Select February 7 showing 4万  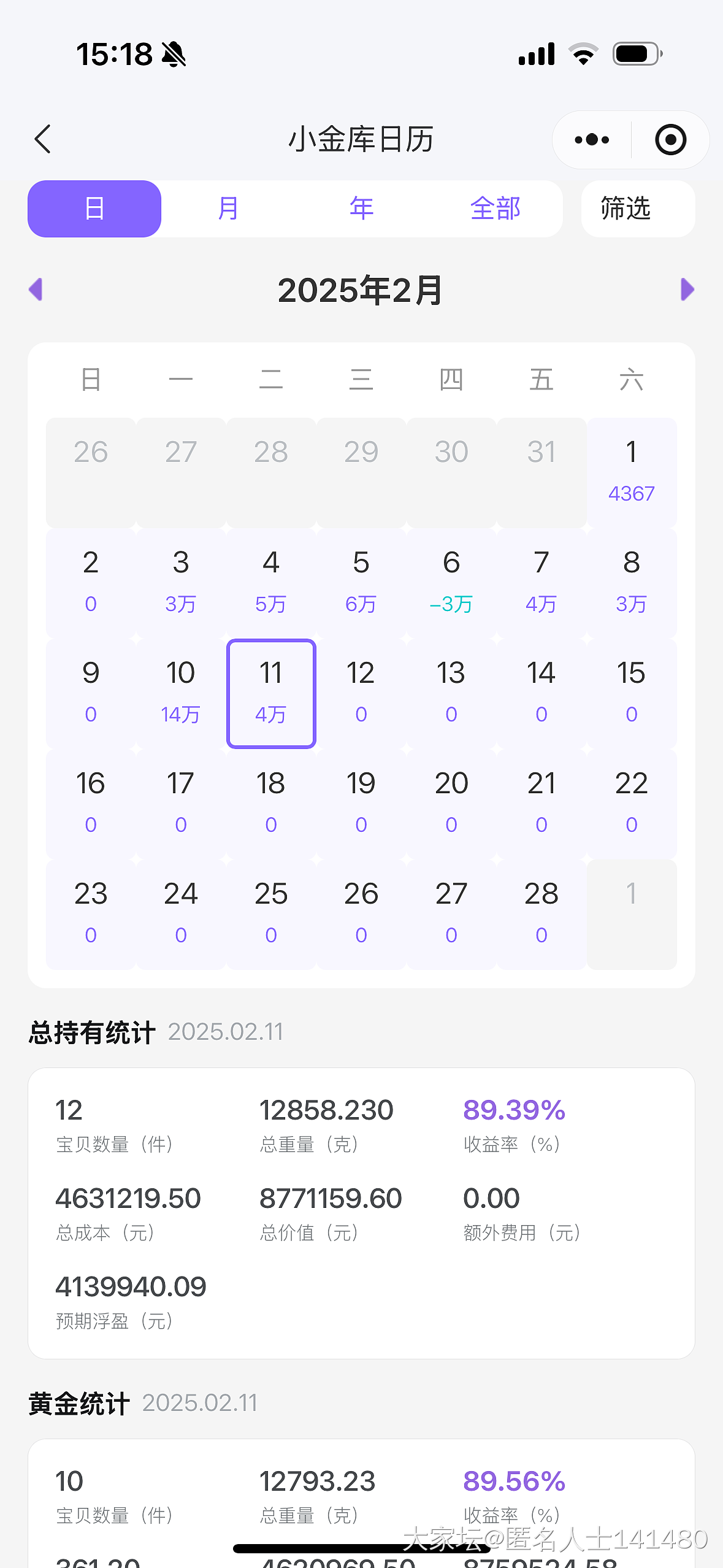click(x=541, y=583)
